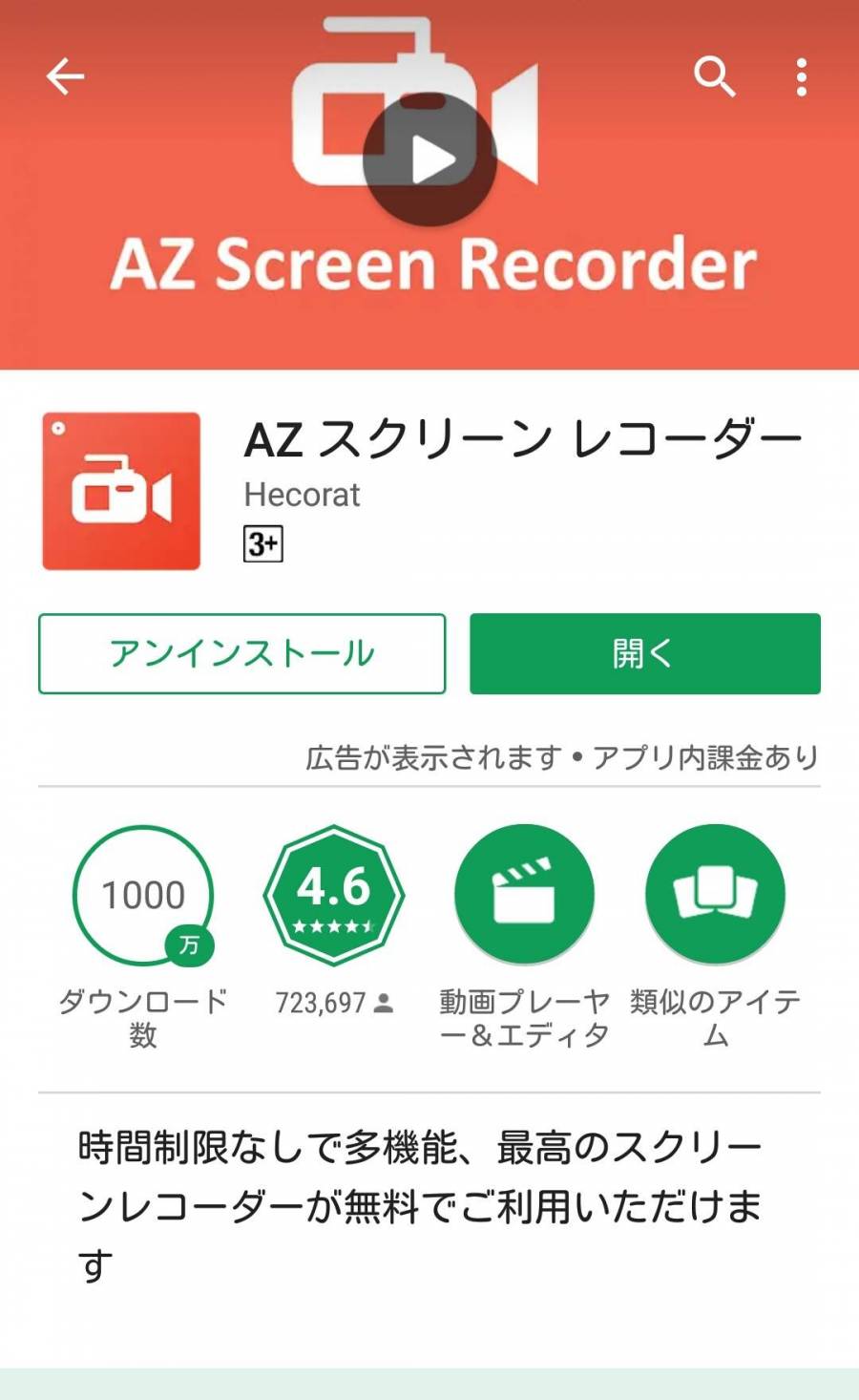Open the 動画プレーヤー＆エディタ category
Image resolution: width=859 pixels, height=1400 pixels.
tap(524, 896)
